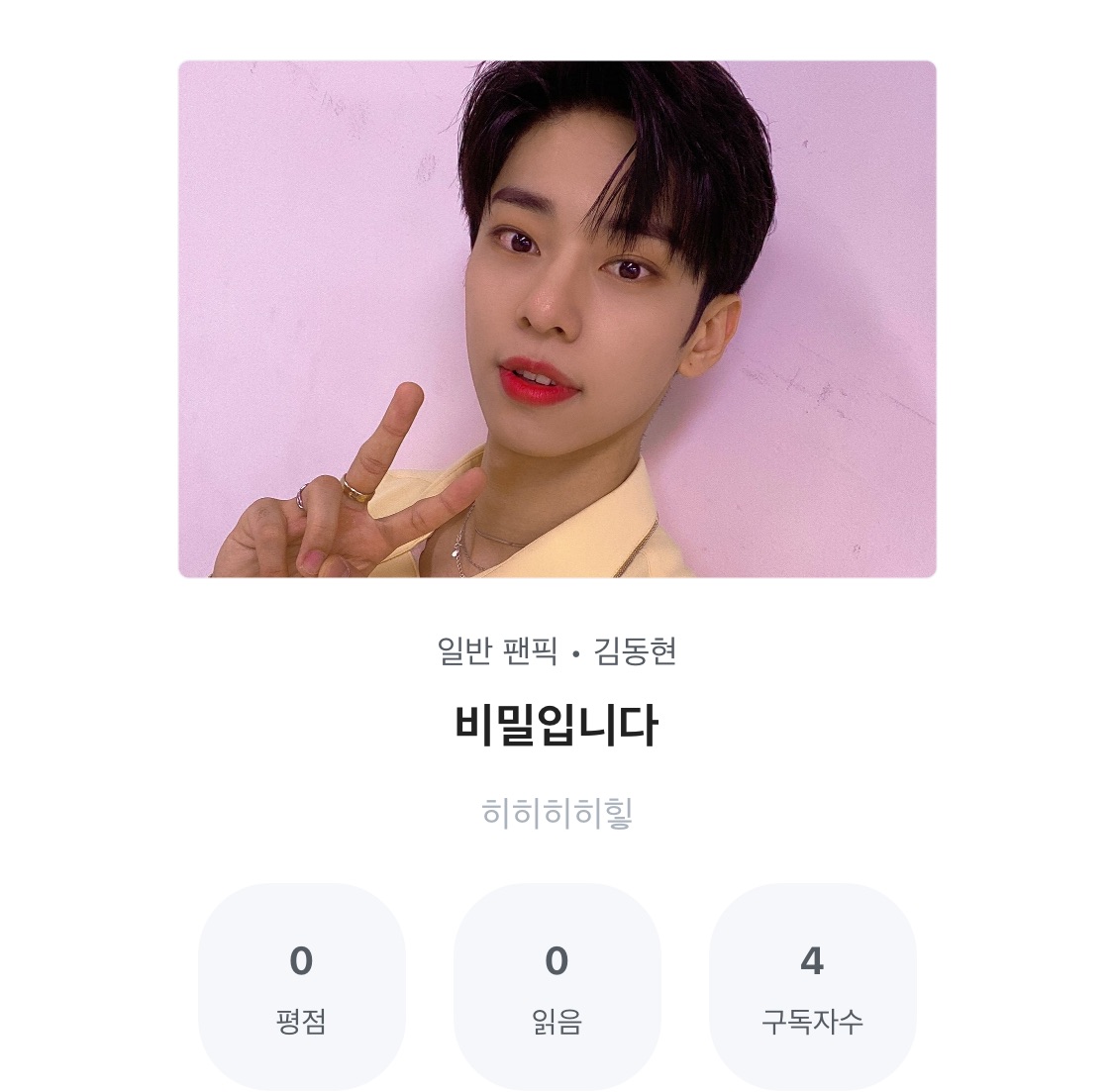Screen dimensions: 1114x1092
Task: Open author 히히히히힣's profile
Action: pyautogui.click(x=557, y=813)
